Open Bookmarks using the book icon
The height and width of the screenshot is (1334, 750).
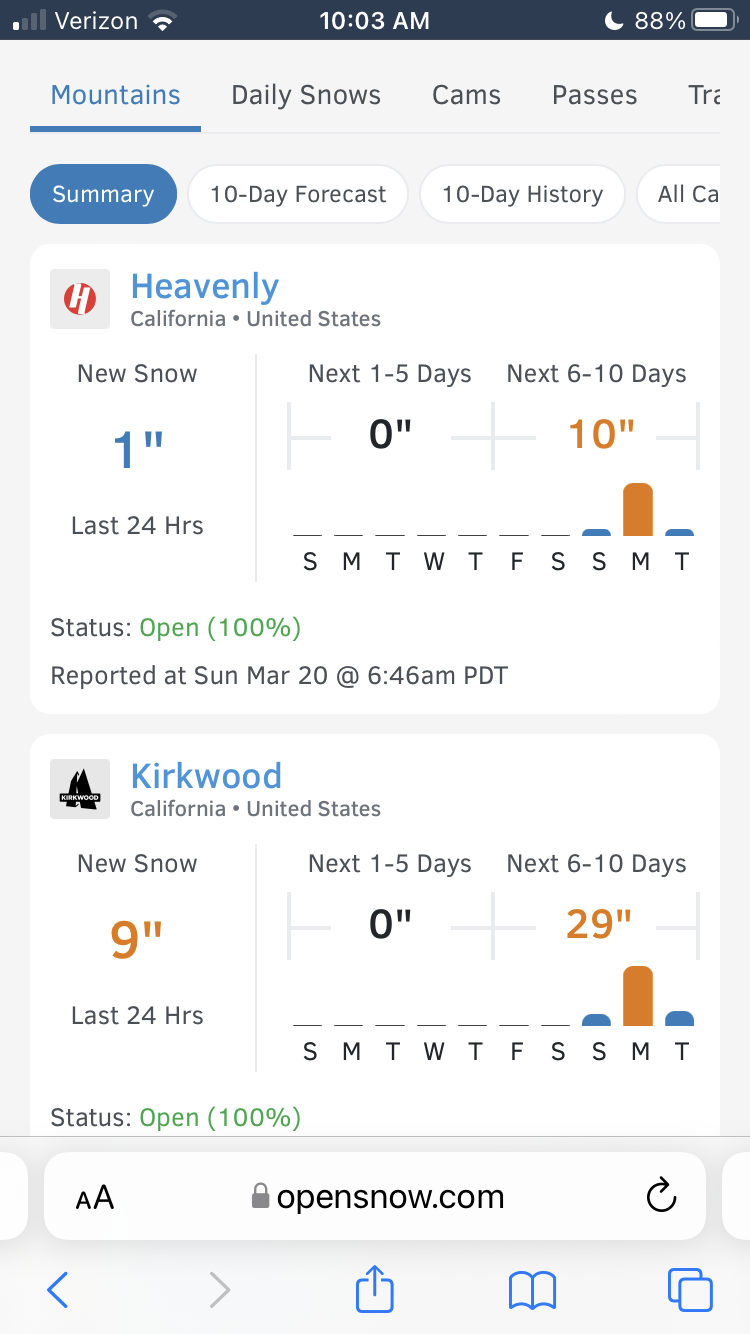[x=532, y=1290]
